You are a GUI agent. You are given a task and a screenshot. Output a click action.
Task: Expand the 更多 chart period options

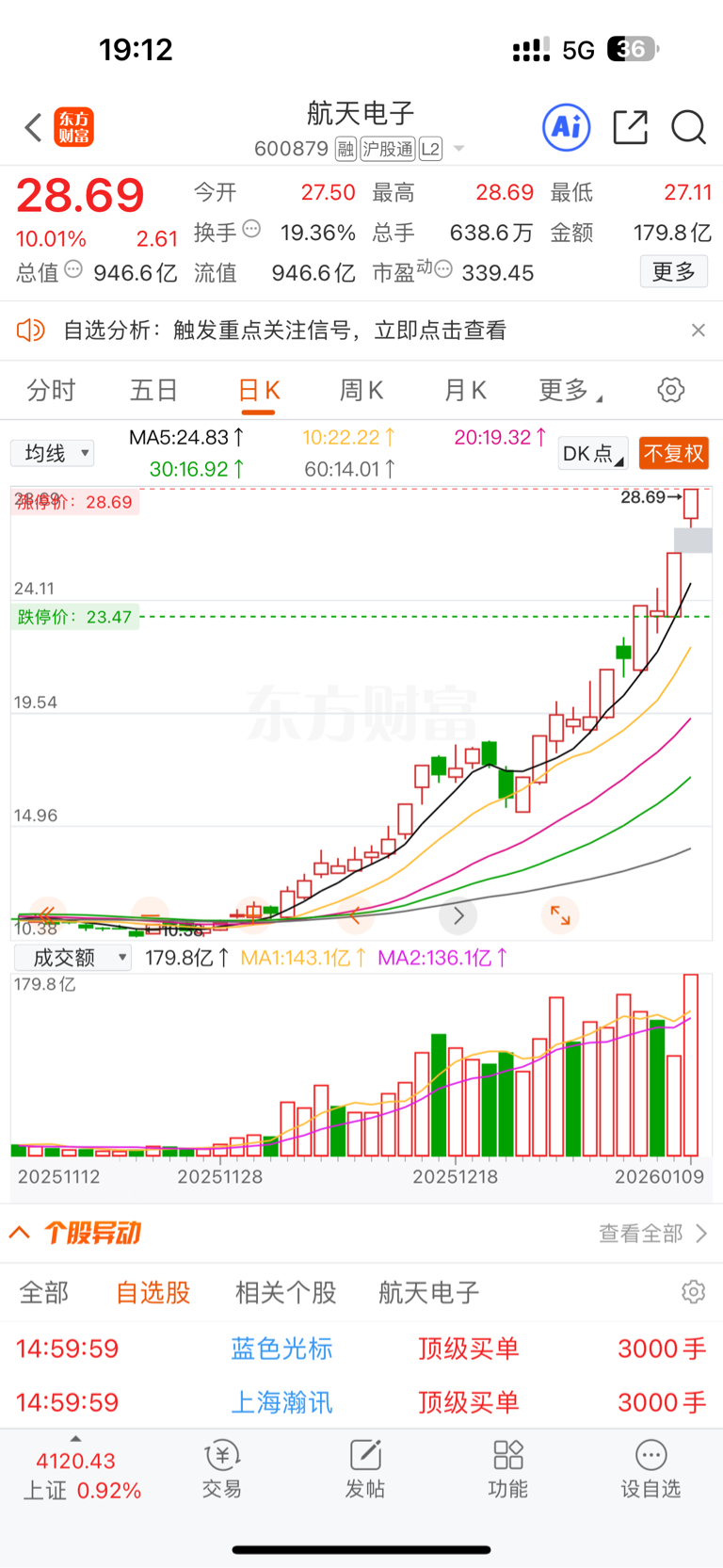[x=570, y=390]
